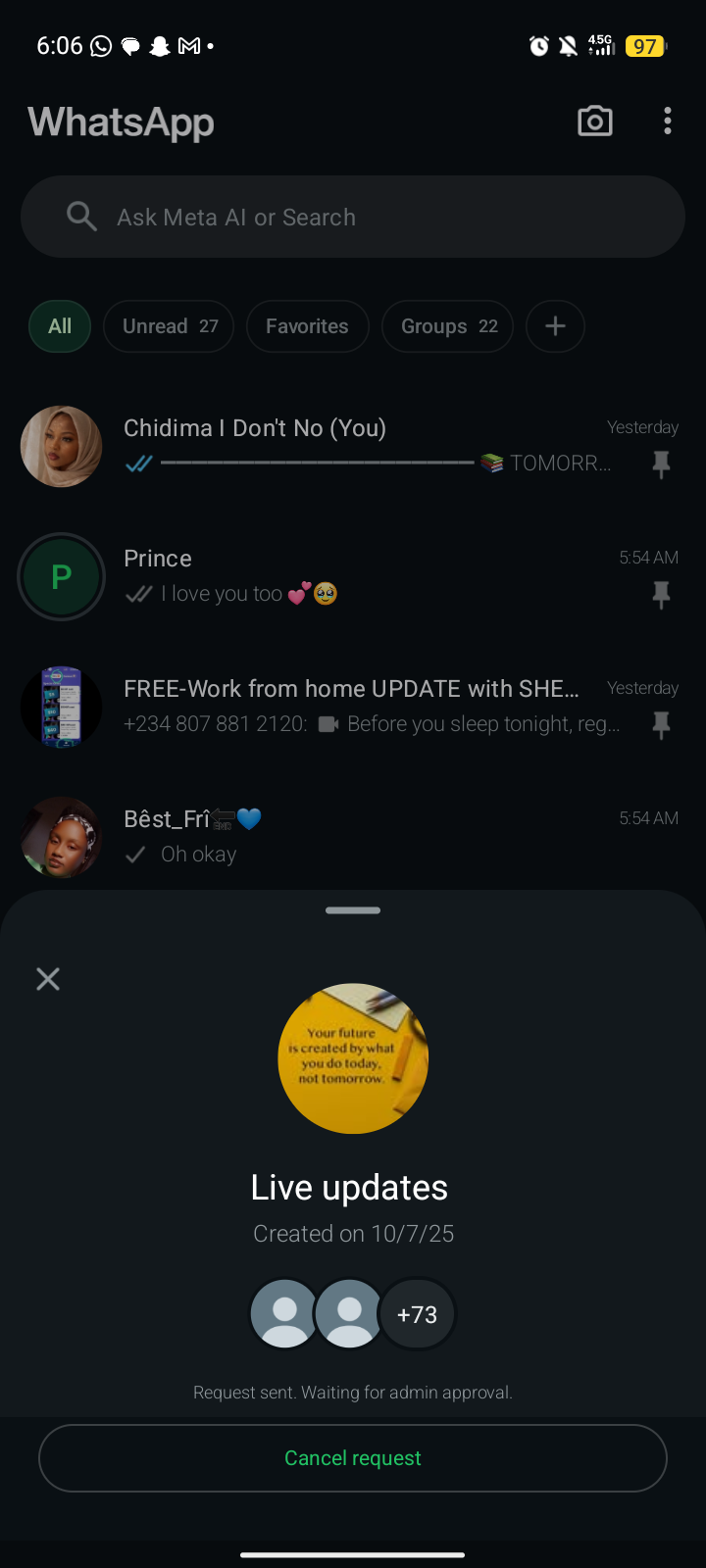This screenshot has height=1568, width=706.
Task: Tap the Ask Meta AI or Search field
Action: (x=353, y=217)
